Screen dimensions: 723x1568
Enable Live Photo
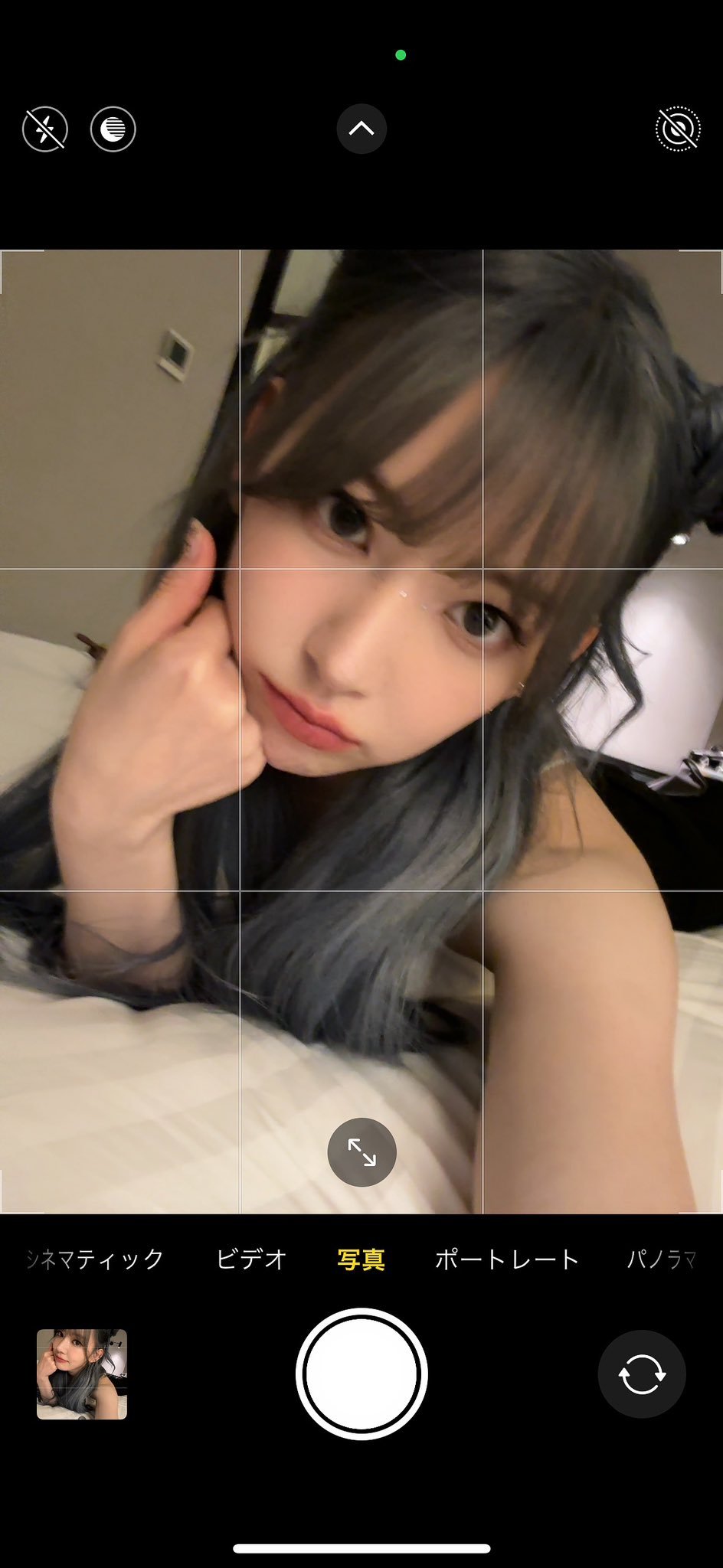click(678, 129)
